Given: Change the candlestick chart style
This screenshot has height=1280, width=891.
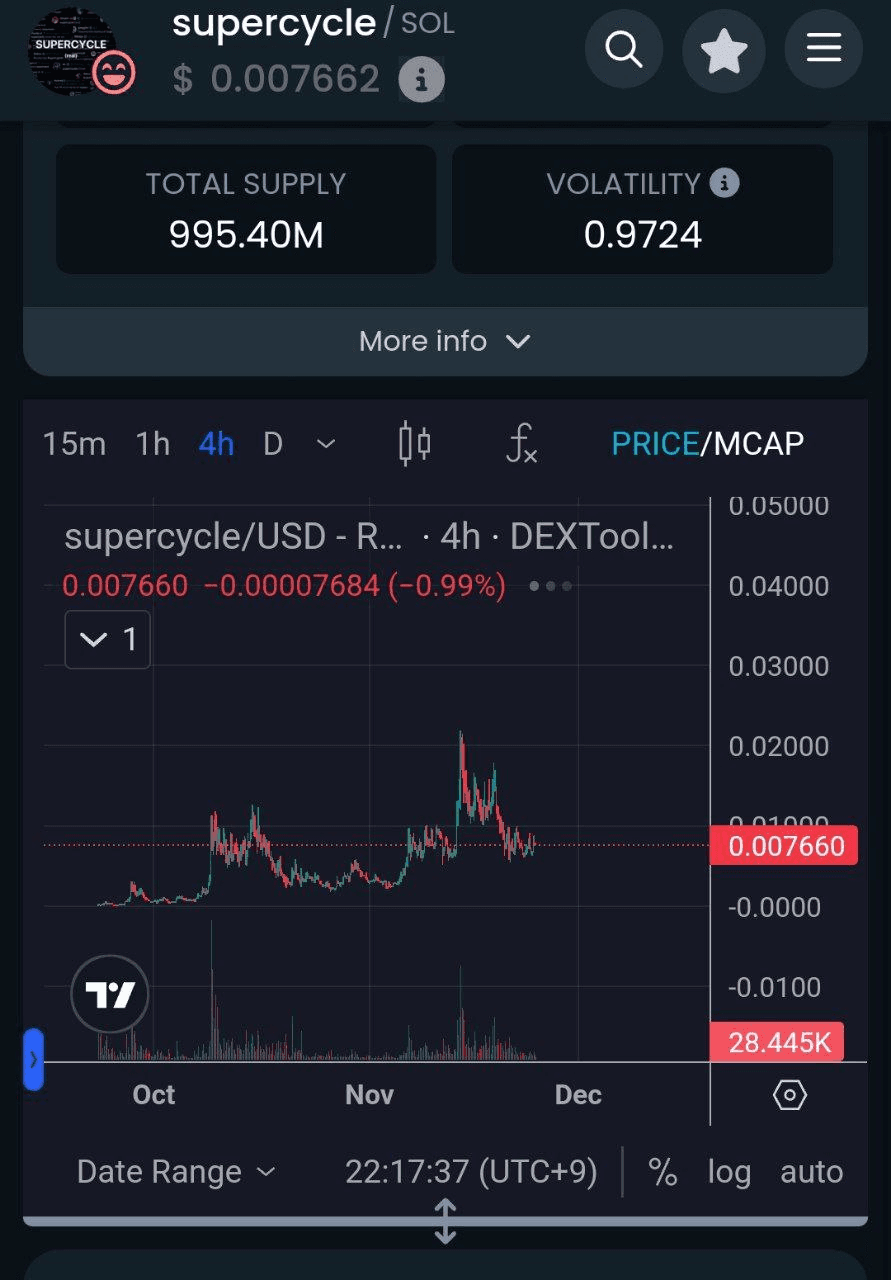Looking at the screenshot, I should (414, 443).
